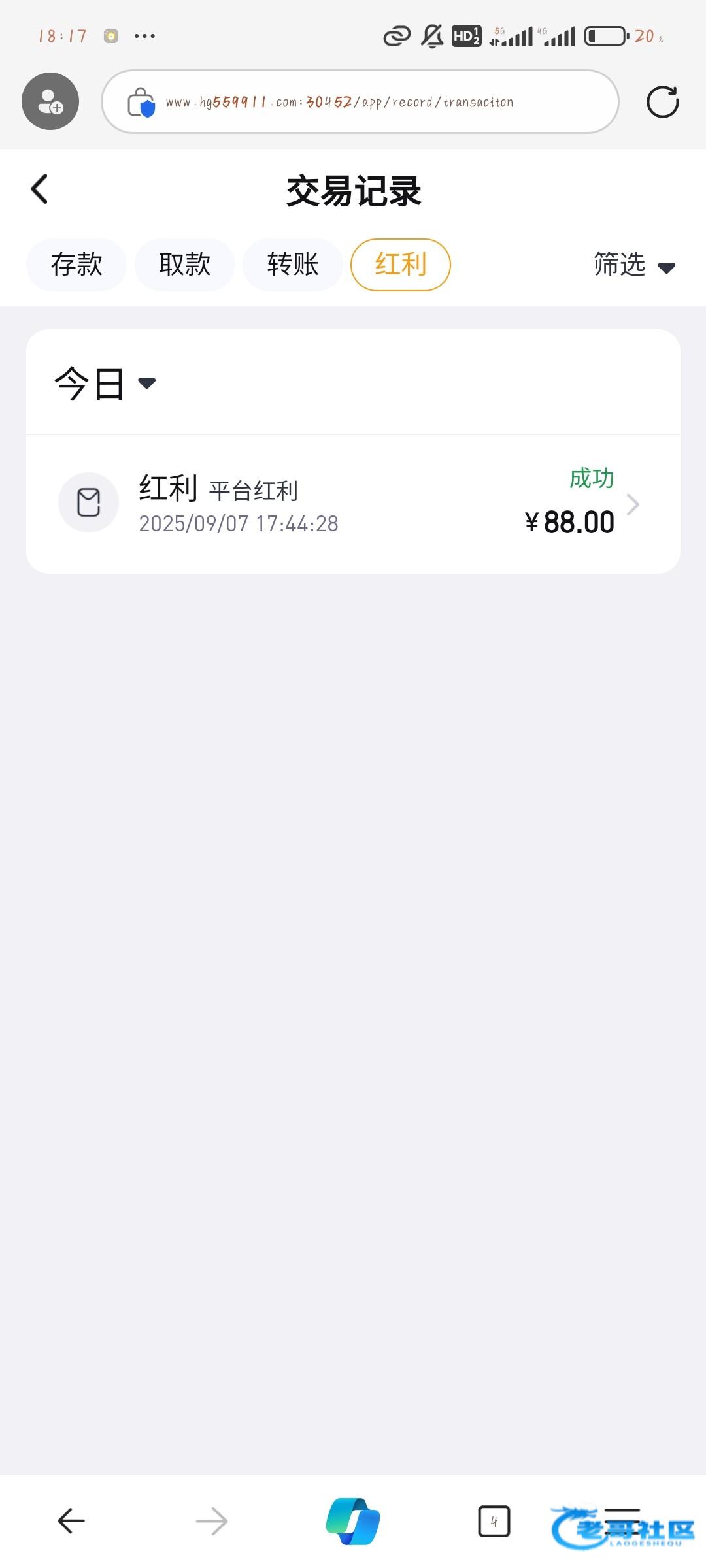706x1568 pixels.
Task: Switch to the 转账 tab
Action: 292,265
